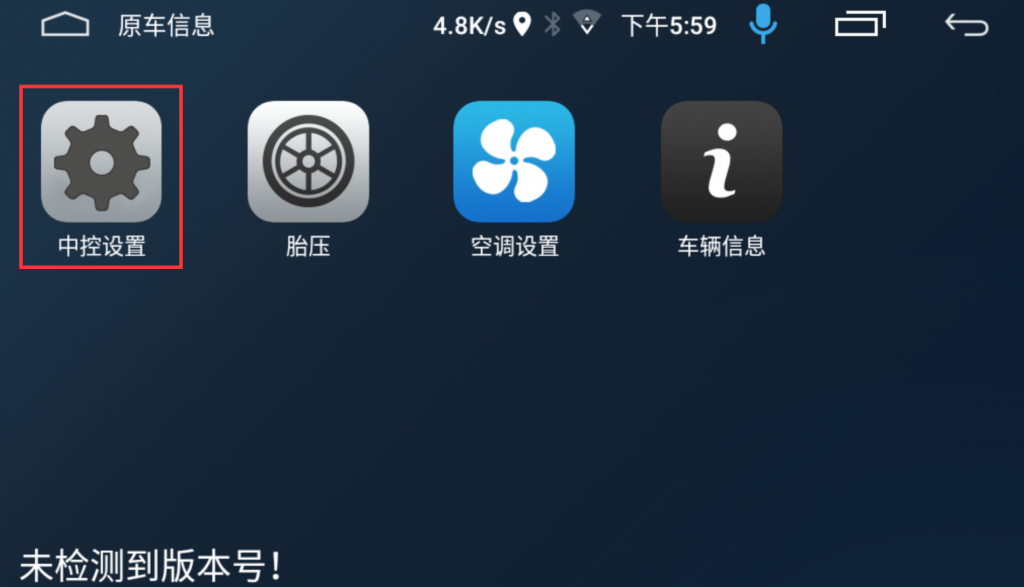Go back to previous screen
Viewport: 1024px width, 587px height.
tap(966, 25)
